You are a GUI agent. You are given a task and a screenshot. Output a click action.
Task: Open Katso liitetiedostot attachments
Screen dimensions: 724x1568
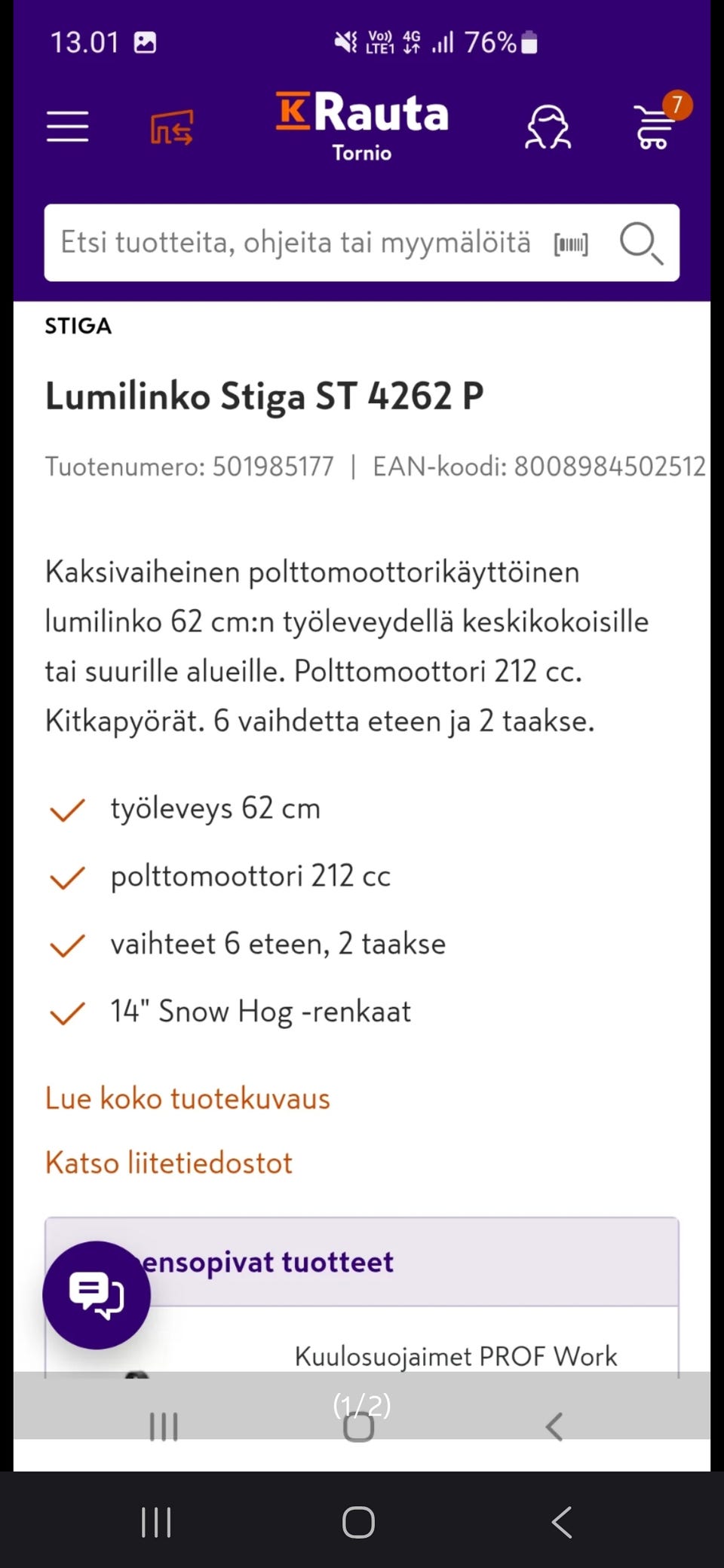coord(168,1163)
